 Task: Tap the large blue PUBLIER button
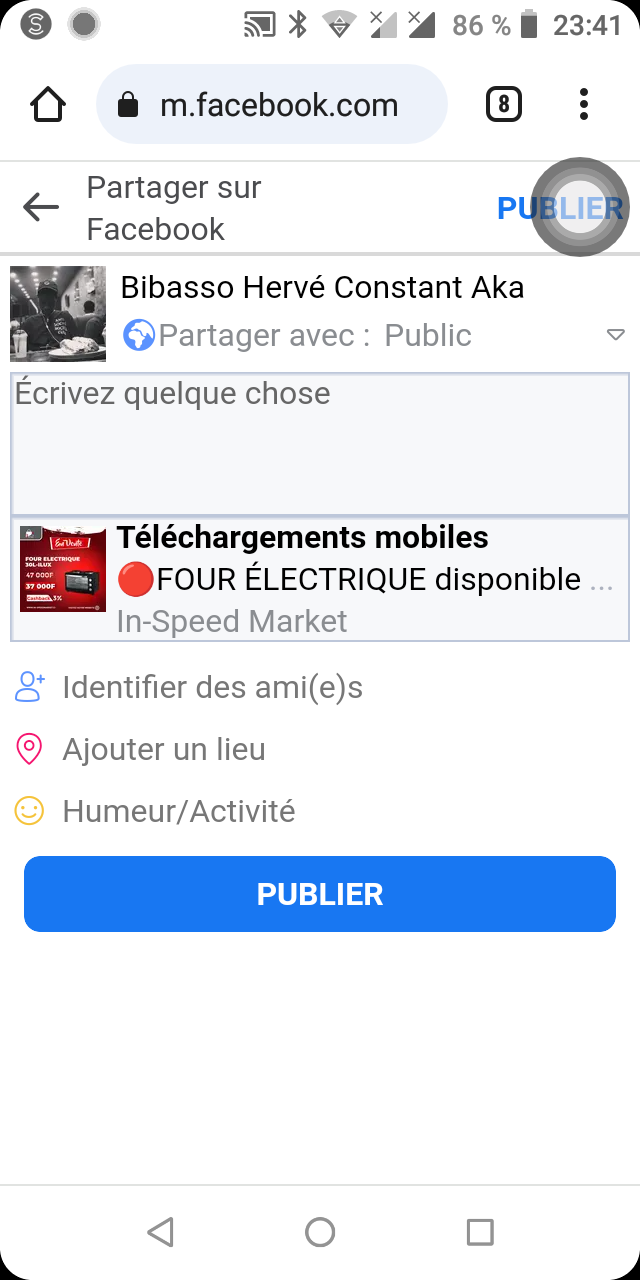tap(320, 894)
